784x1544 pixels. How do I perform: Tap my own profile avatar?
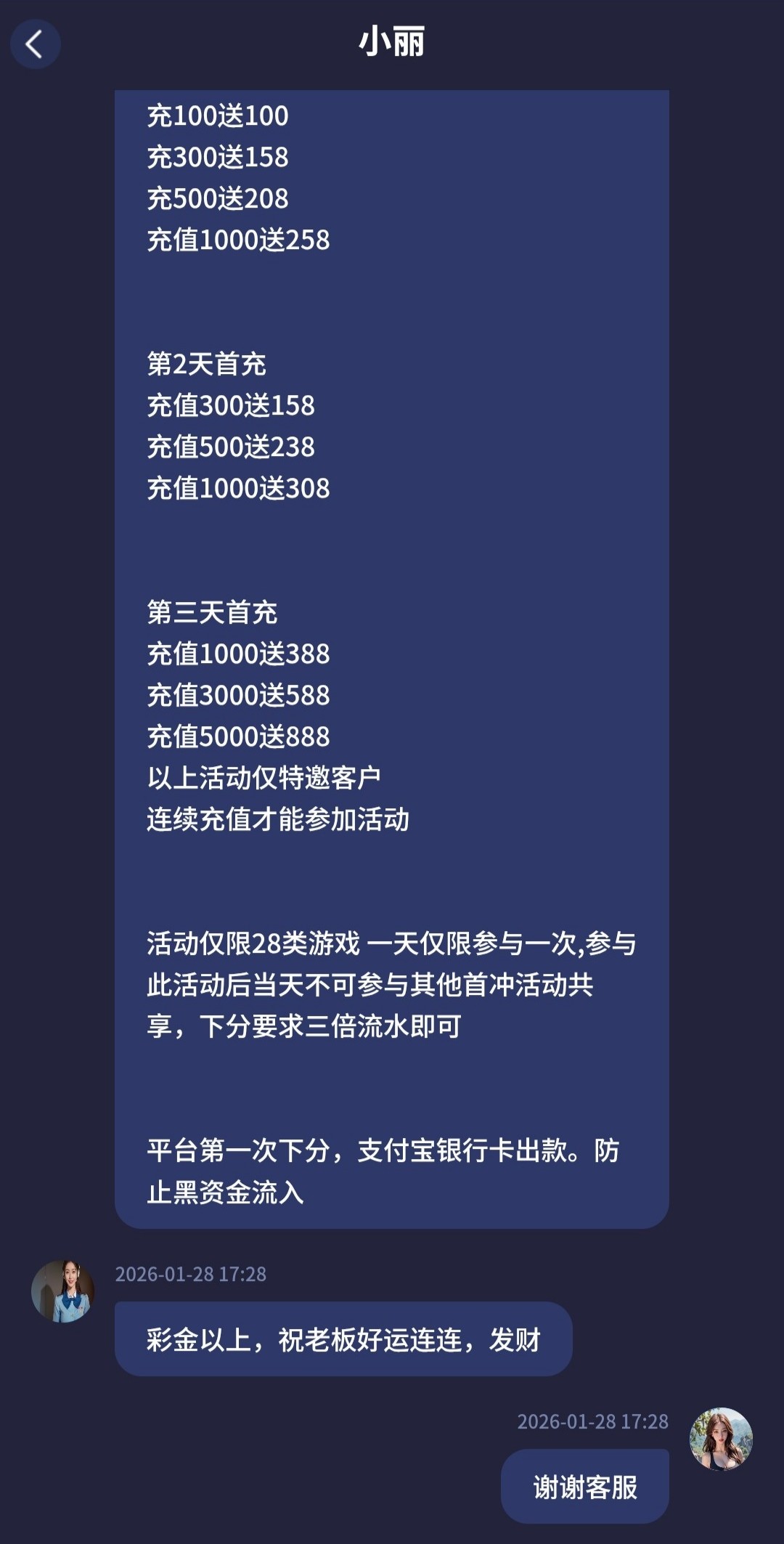click(x=721, y=1438)
